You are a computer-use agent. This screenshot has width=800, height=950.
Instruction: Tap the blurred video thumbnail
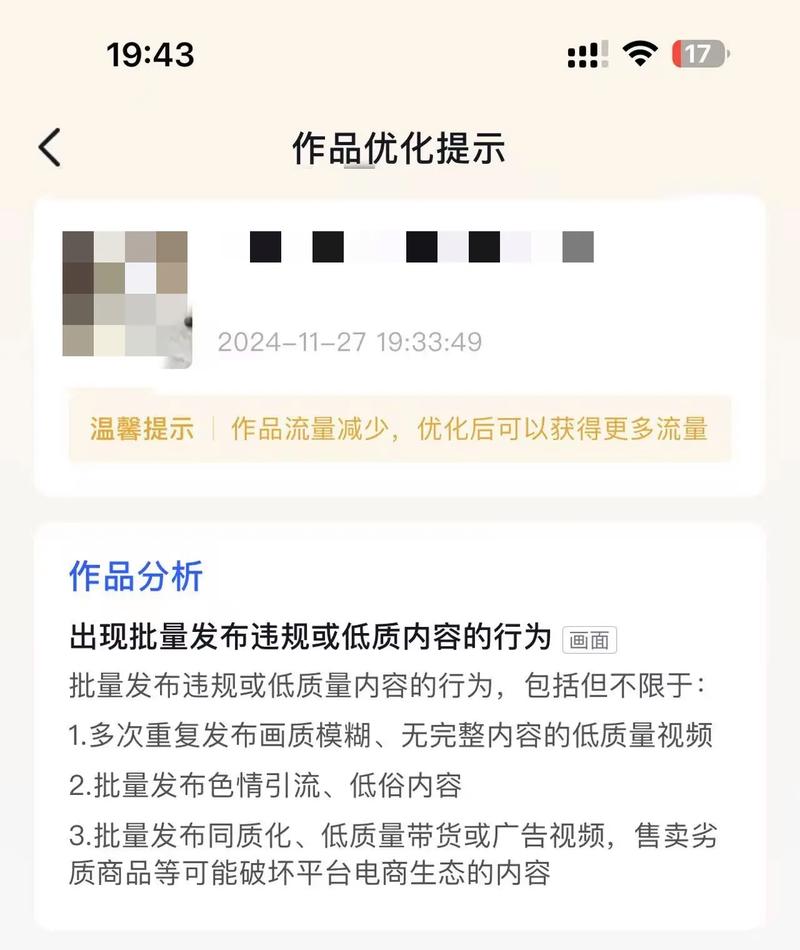126,290
